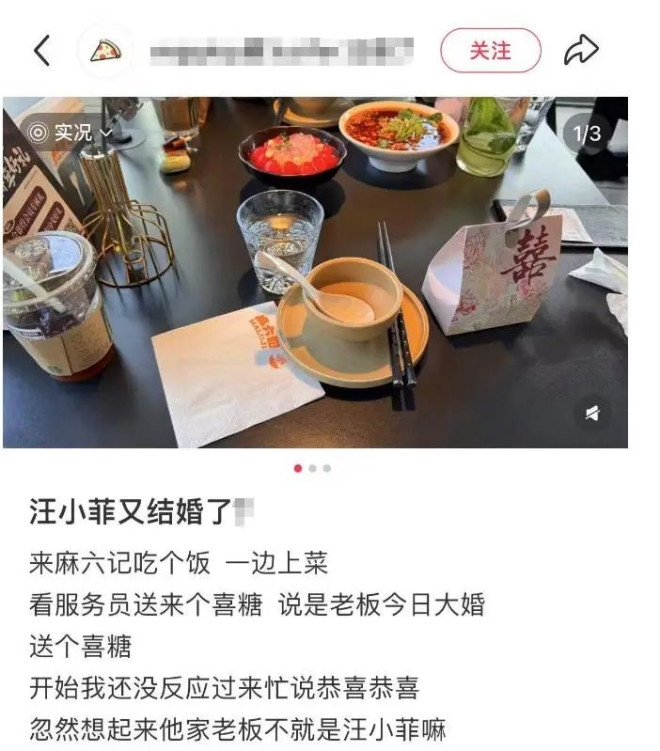This screenshot has height=751, width=660.
Task: Go back using the top-left arrow
Action: (42, 50)
